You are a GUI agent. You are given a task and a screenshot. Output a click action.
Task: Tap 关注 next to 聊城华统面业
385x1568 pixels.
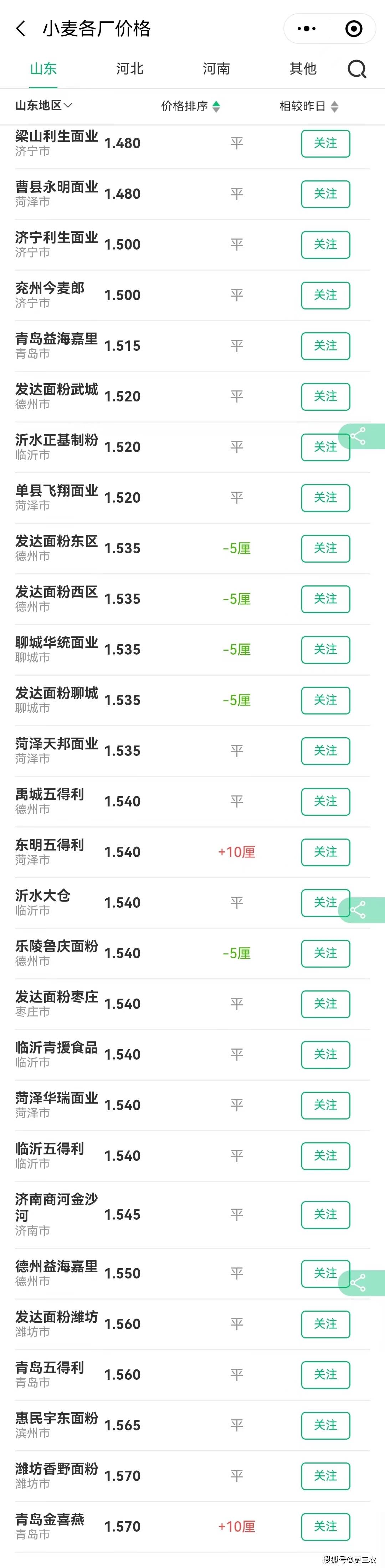click(x=325, y=650)
